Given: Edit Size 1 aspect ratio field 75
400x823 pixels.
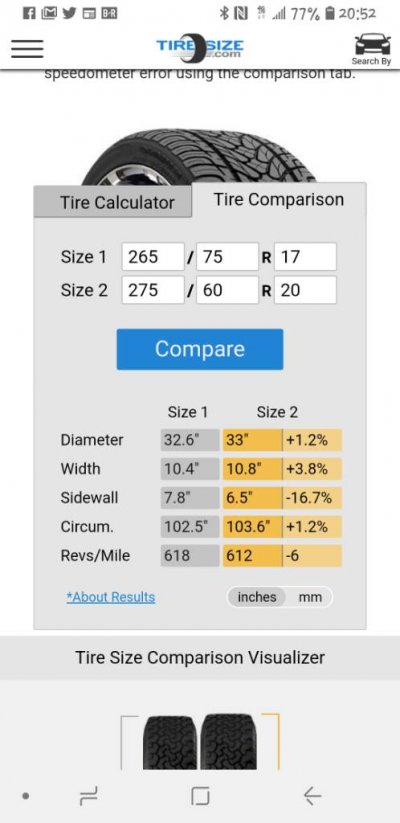Looking at the screenshot, I should click(x=227, y=257).
